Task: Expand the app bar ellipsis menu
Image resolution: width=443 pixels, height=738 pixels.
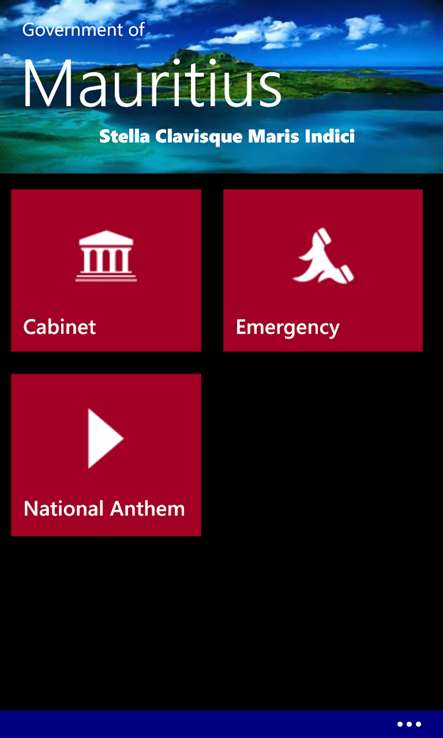Action: pos(409,724)
